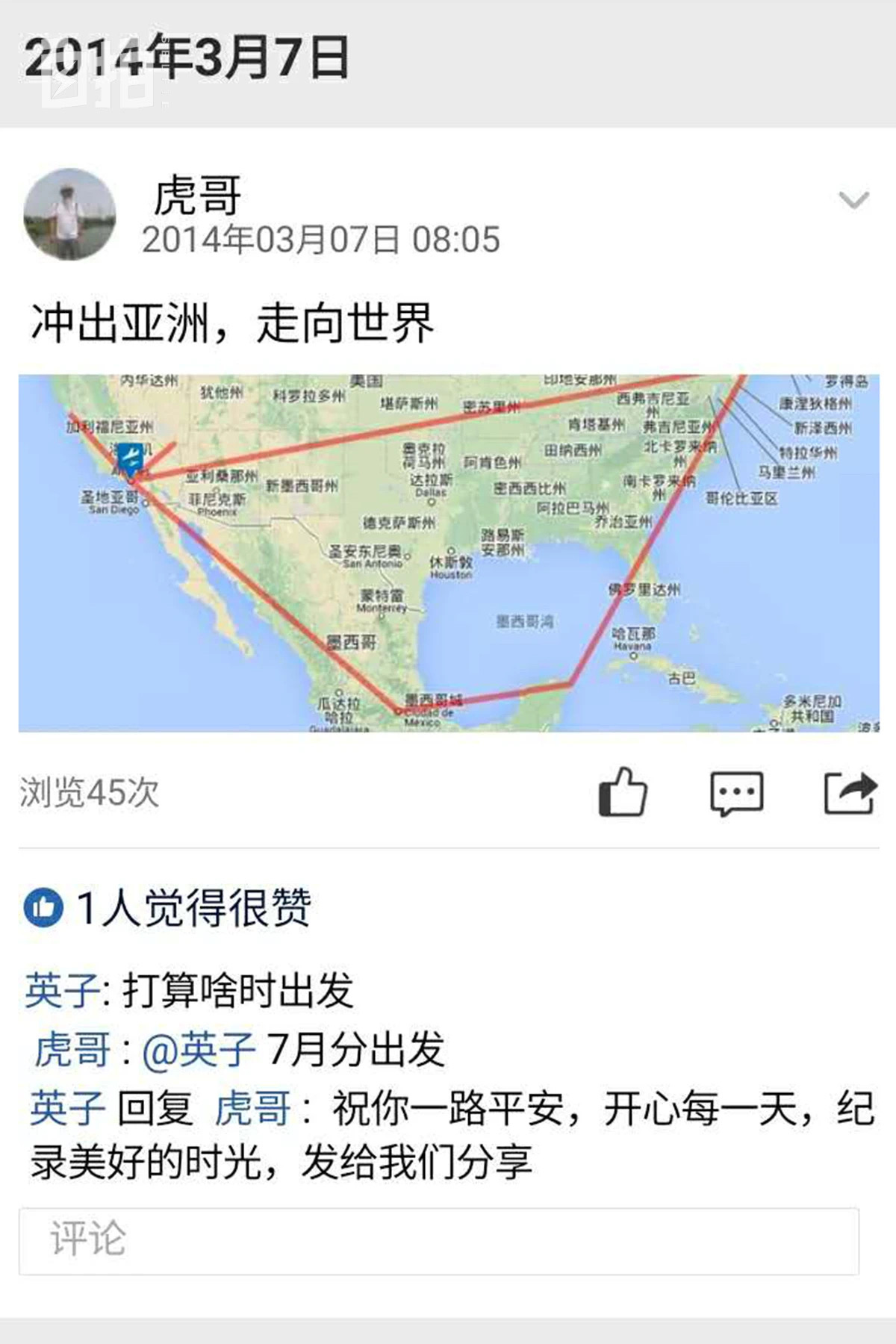Expand the dropdown chevron on 虎哥's post
Image resolution: width=896 pixels, height=1344 pixels.
coord(853,199)
